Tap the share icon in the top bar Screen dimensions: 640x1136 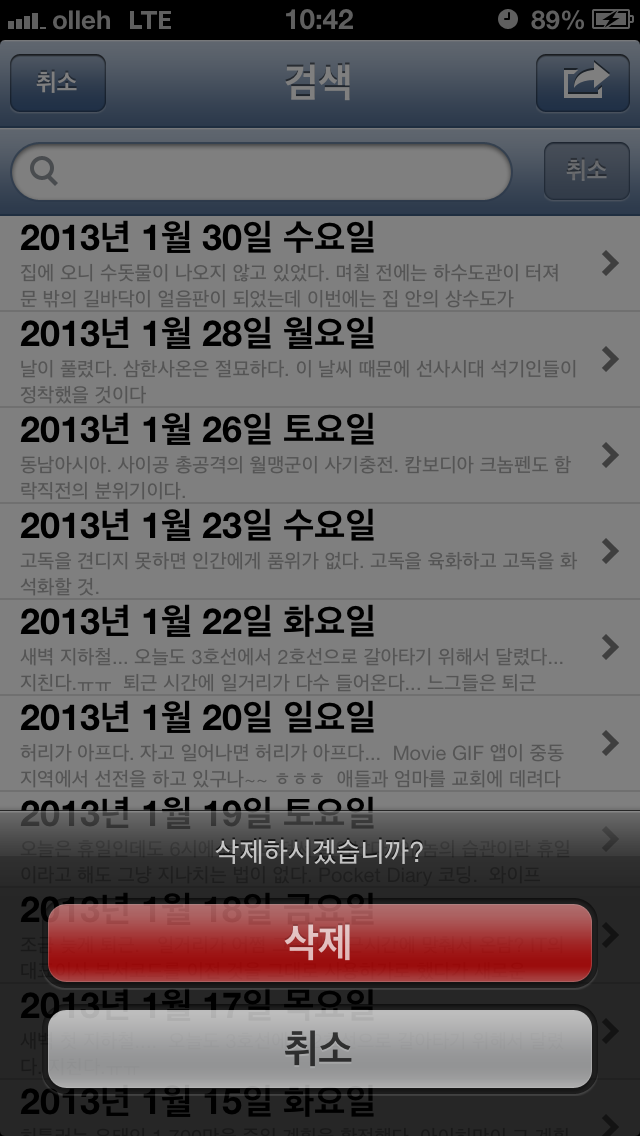pyautogui.click(x=583, y=83)
